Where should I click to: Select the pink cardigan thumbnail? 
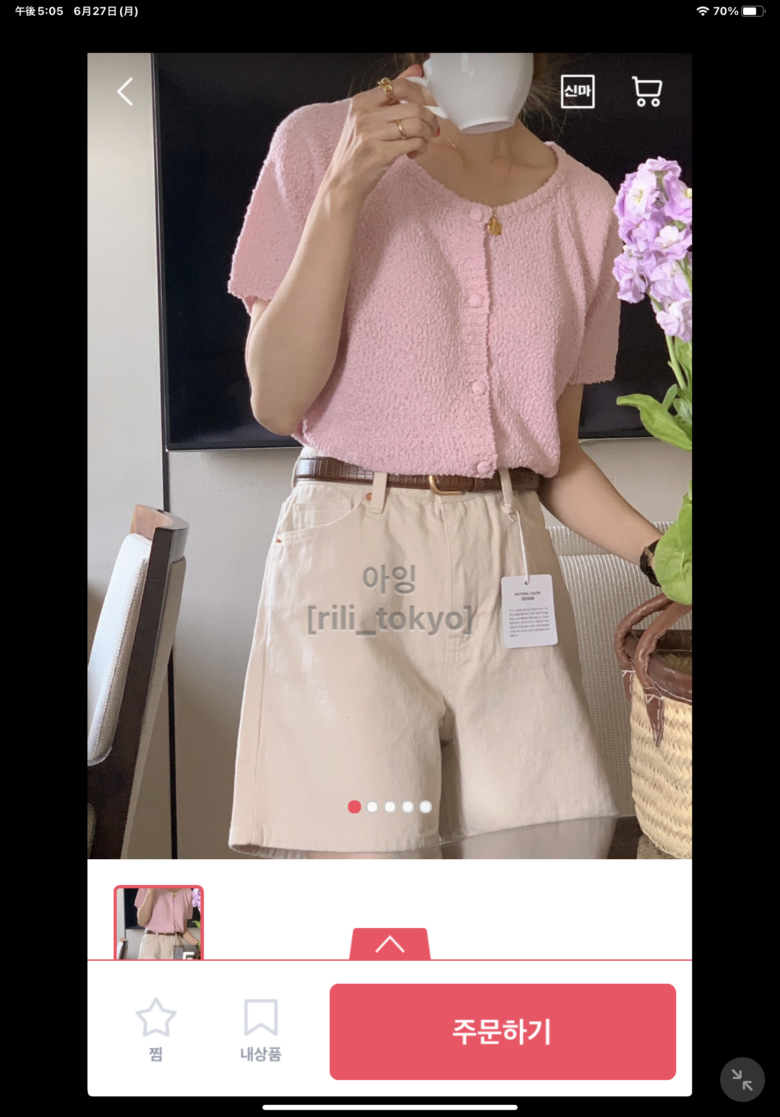tap(159, 923)
